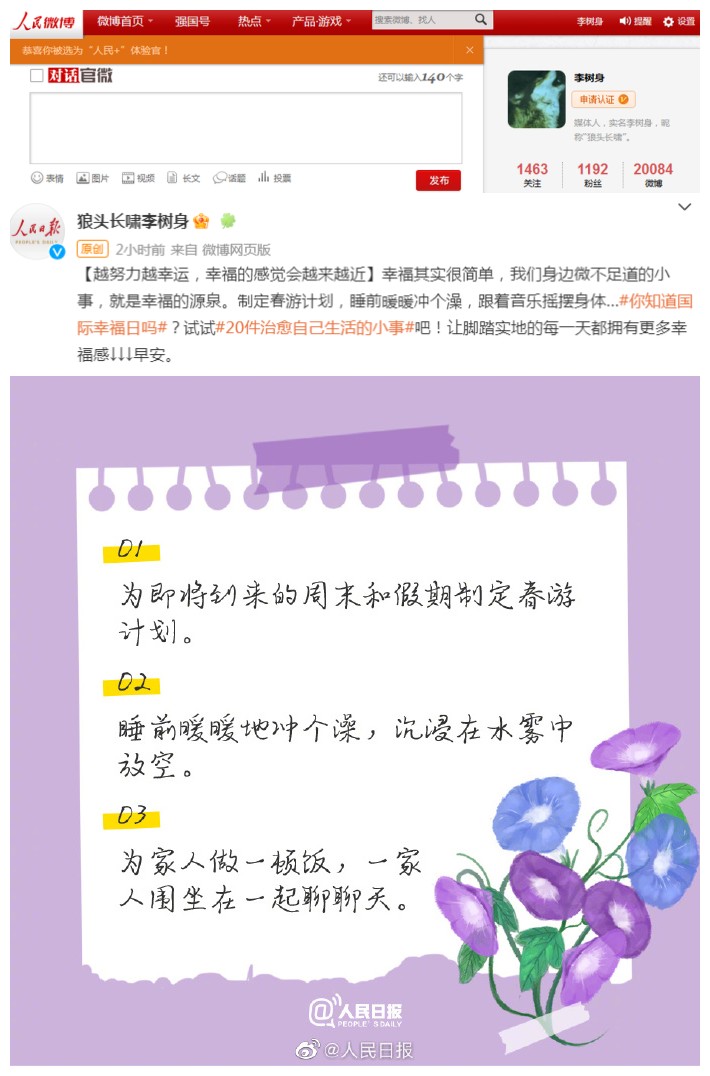This screenshot has width=710, height=1076.
Task: Expand the 产品·游戏 dropdown
Action: (x=321, y=20)
